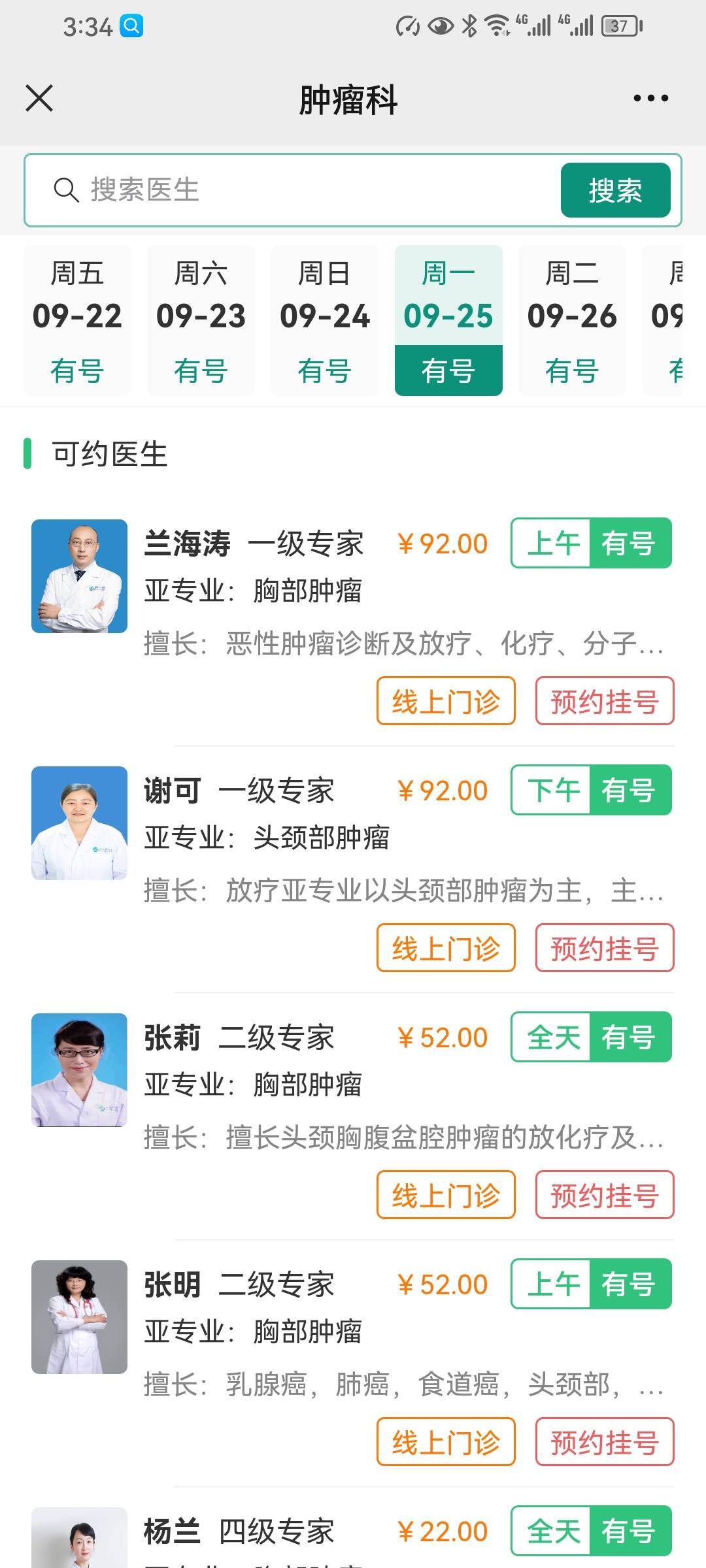706x1568 pixels.
Task: Tap 预约挂号 for doctor 兰海涛
Action: tap(603, 701)
